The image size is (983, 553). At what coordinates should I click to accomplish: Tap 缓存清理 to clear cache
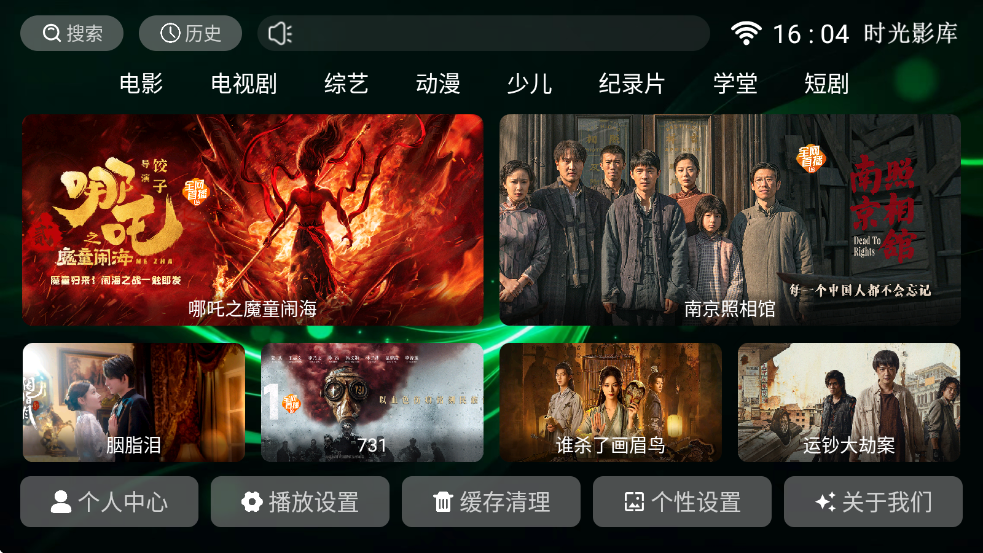(491, 502)
